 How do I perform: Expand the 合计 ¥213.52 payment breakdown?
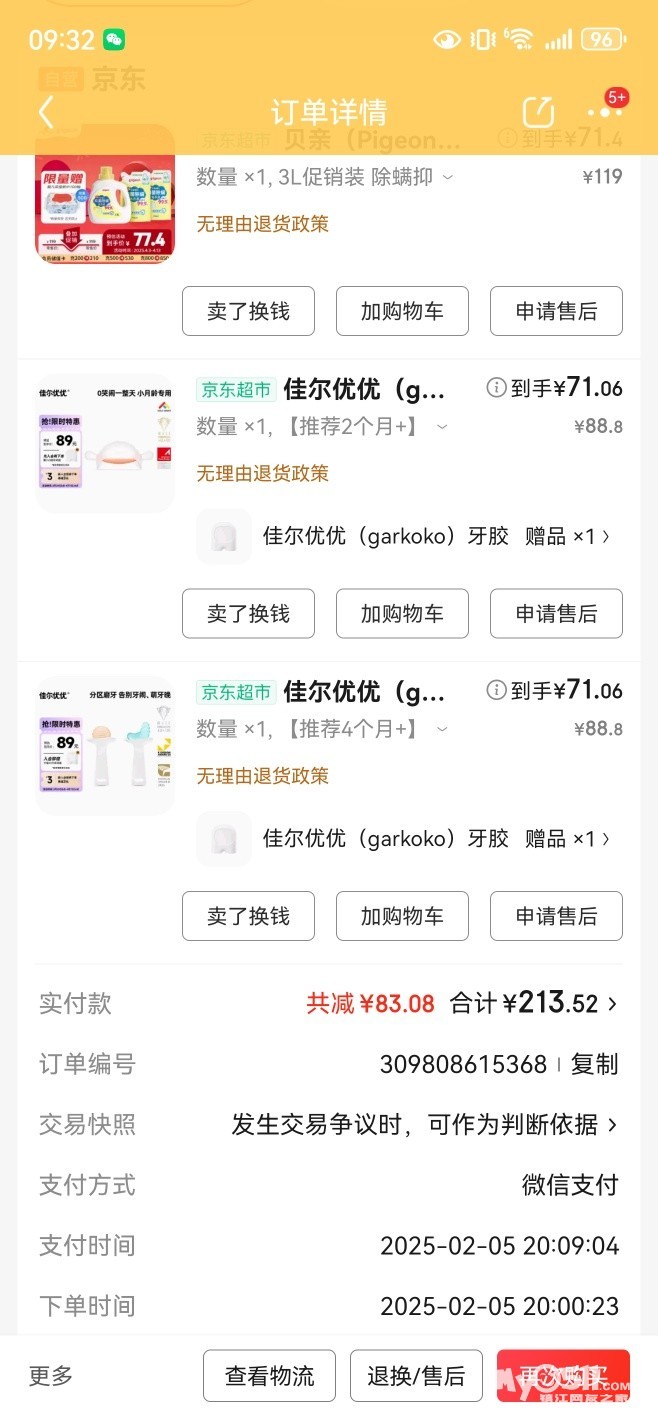(x=612, y=1004)
